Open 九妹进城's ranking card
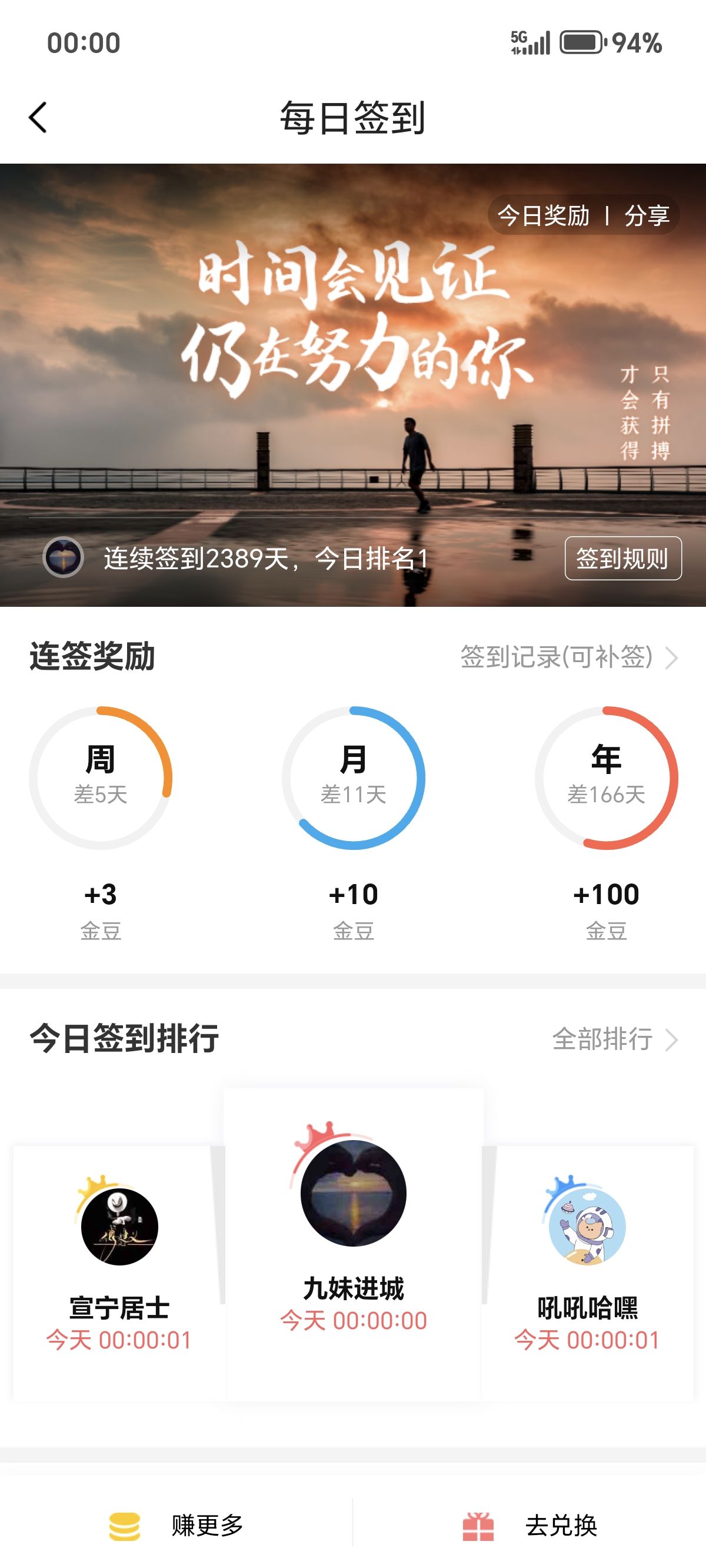Screen dimensions: 706x1568 coord(354,1244)
